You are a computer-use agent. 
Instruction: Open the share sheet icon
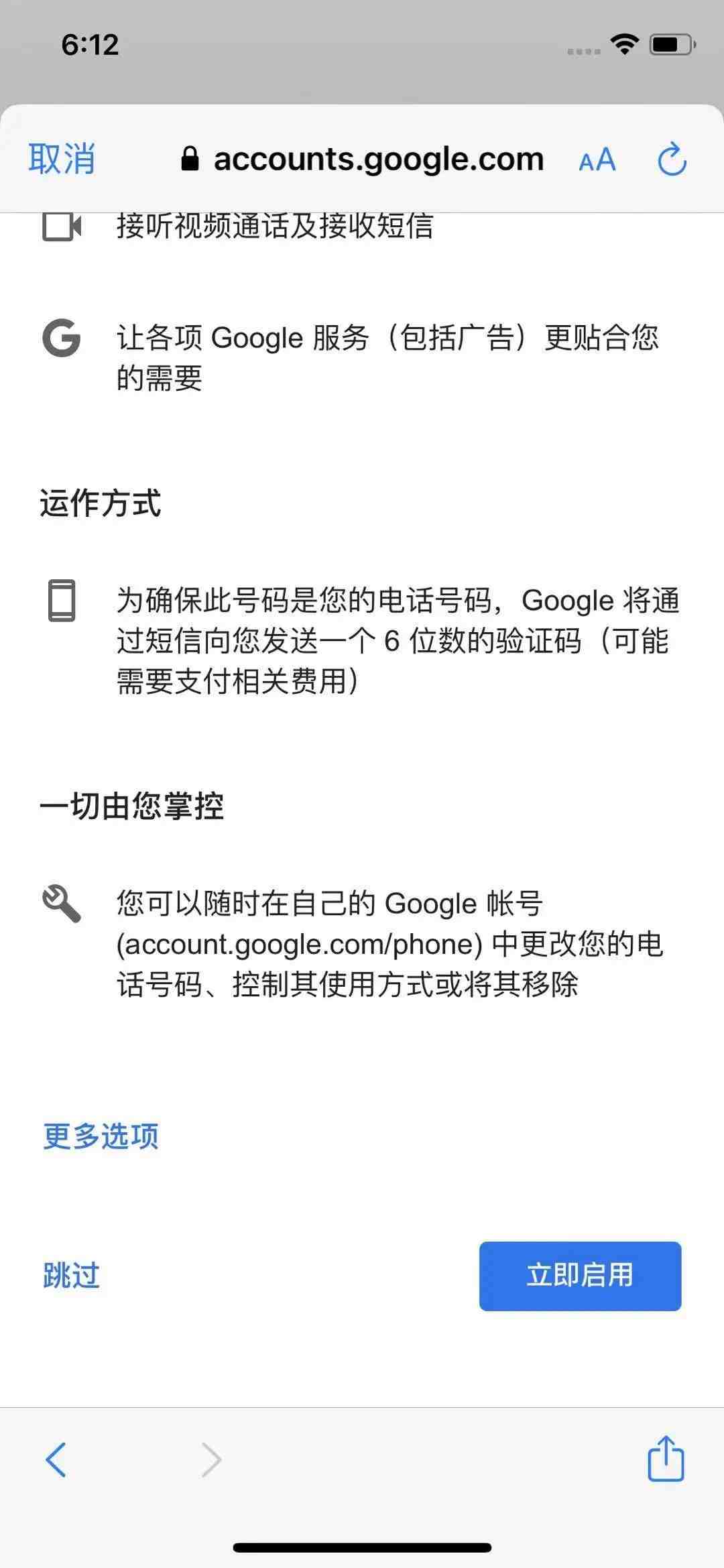point(666,1457)
